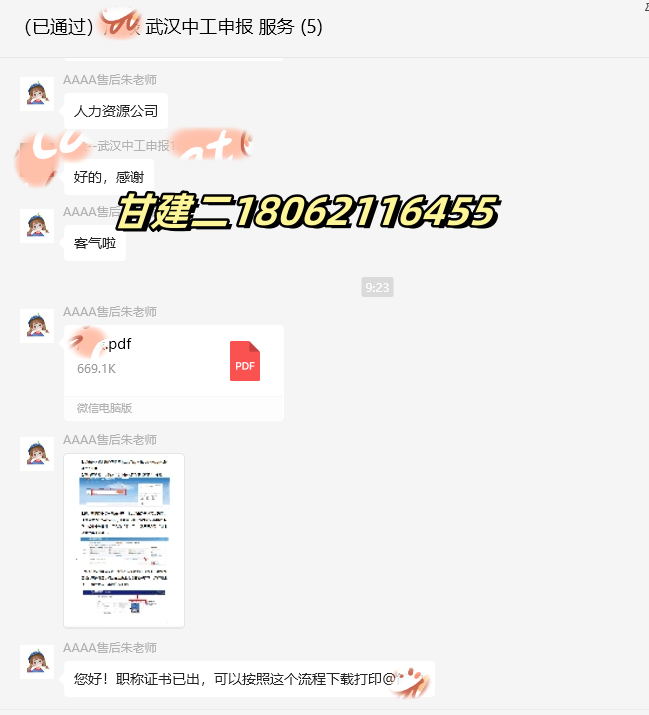Open the shared document image preview
Viewport: 649px width, 715px height.
click(124, 540)
